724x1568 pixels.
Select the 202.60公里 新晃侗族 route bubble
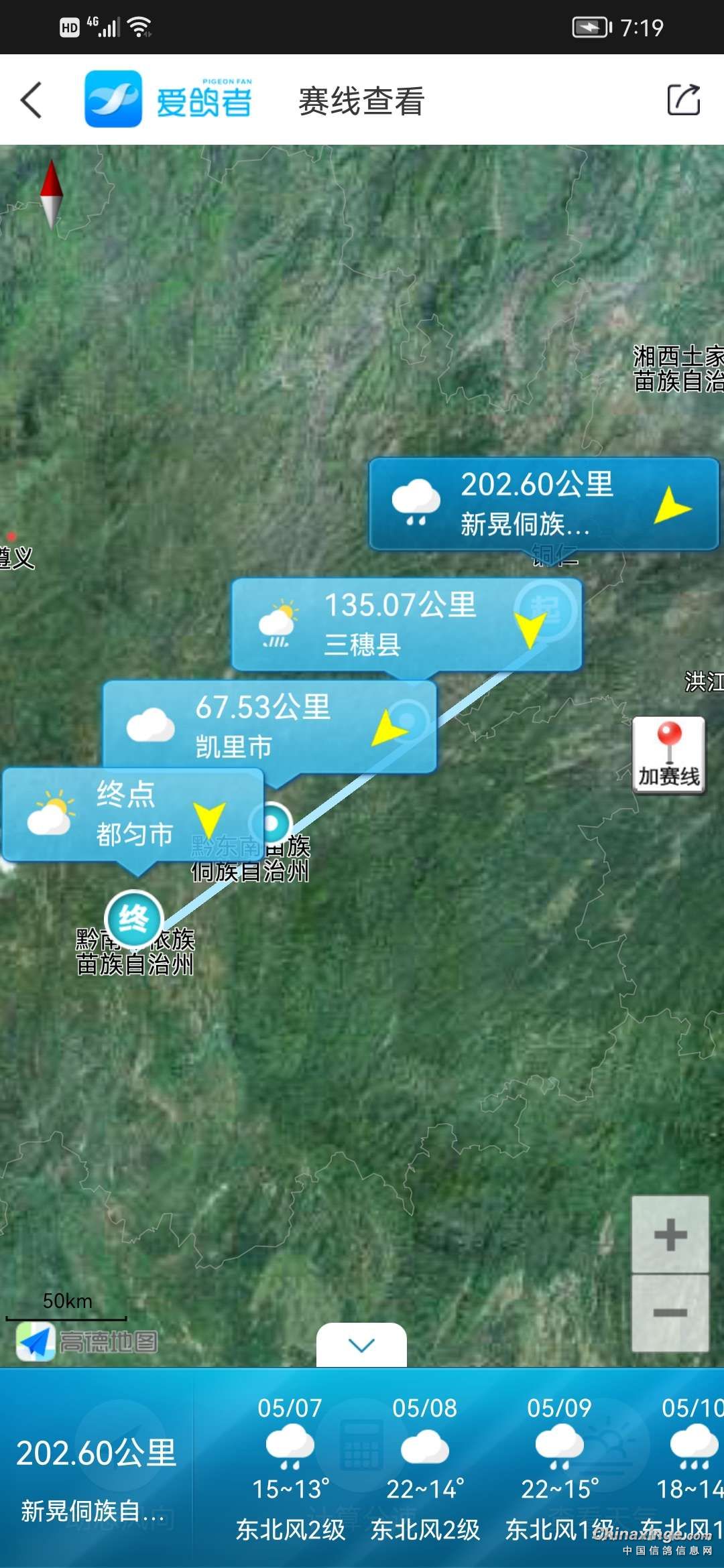coord(543,504)
